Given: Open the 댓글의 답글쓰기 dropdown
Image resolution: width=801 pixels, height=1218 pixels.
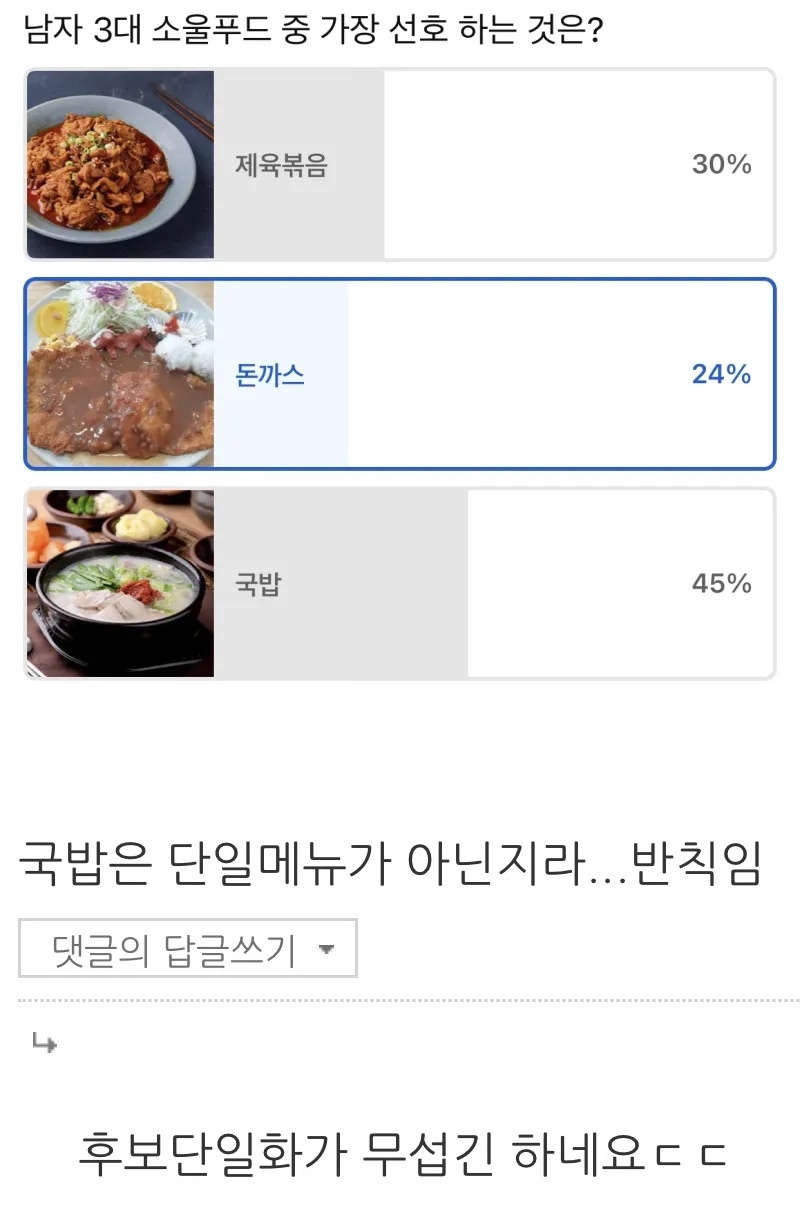Looking at the screenshot, I should [x=188, y=948].
